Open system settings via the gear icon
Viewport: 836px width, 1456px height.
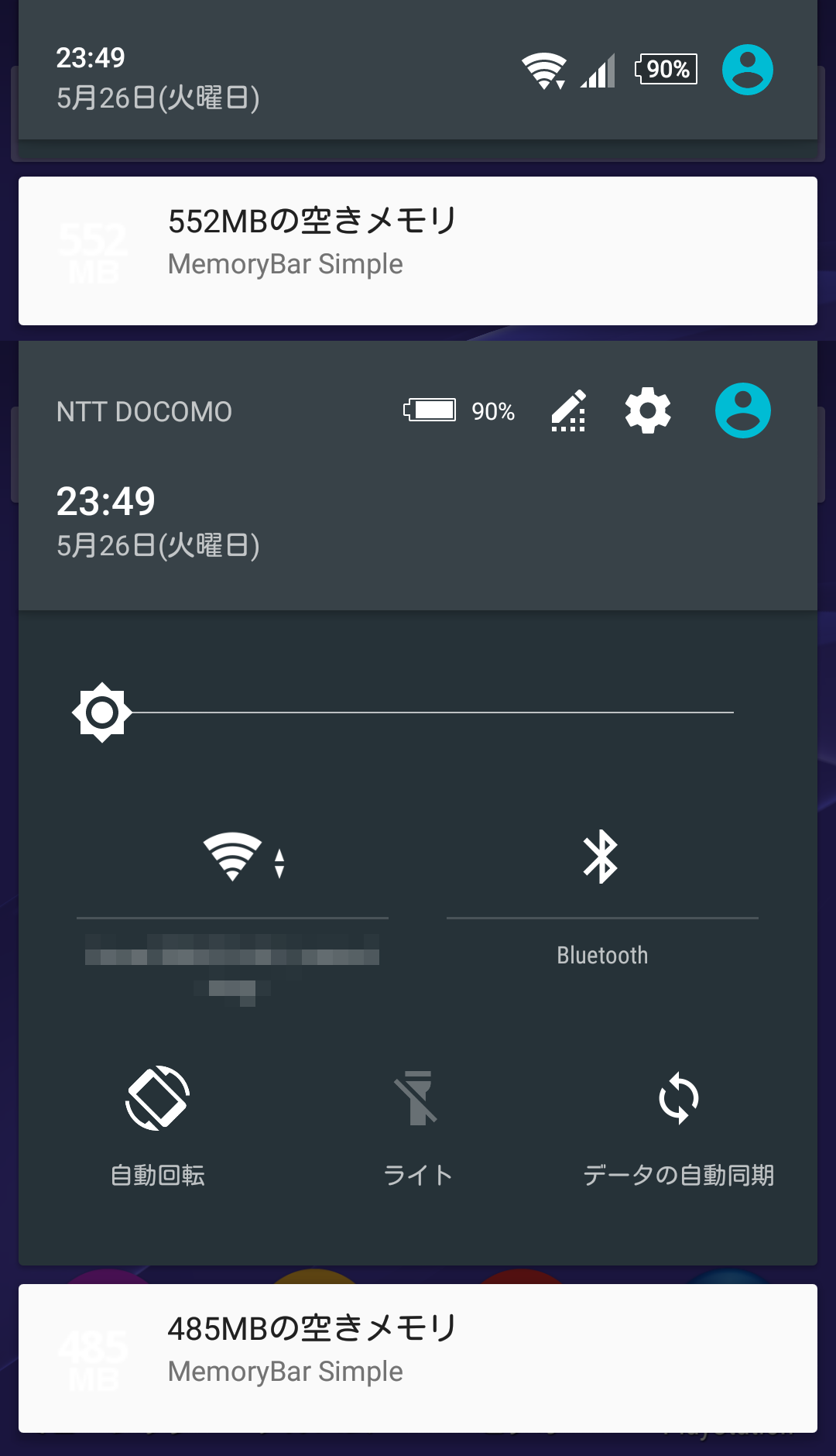tap(648, 410)
